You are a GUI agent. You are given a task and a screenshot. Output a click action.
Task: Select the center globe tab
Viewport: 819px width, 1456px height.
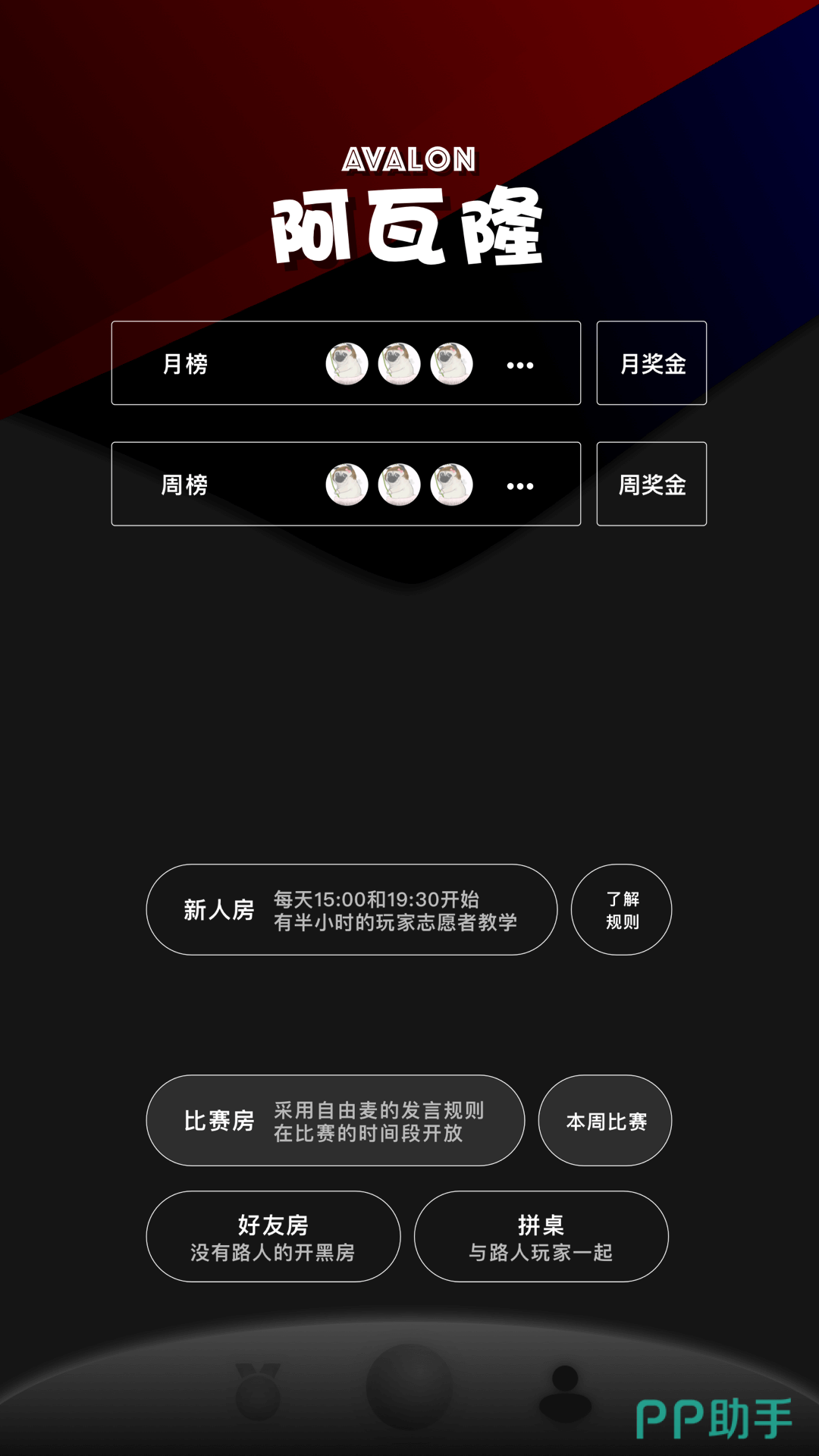pyautogui.click(x=409, y=1386)
